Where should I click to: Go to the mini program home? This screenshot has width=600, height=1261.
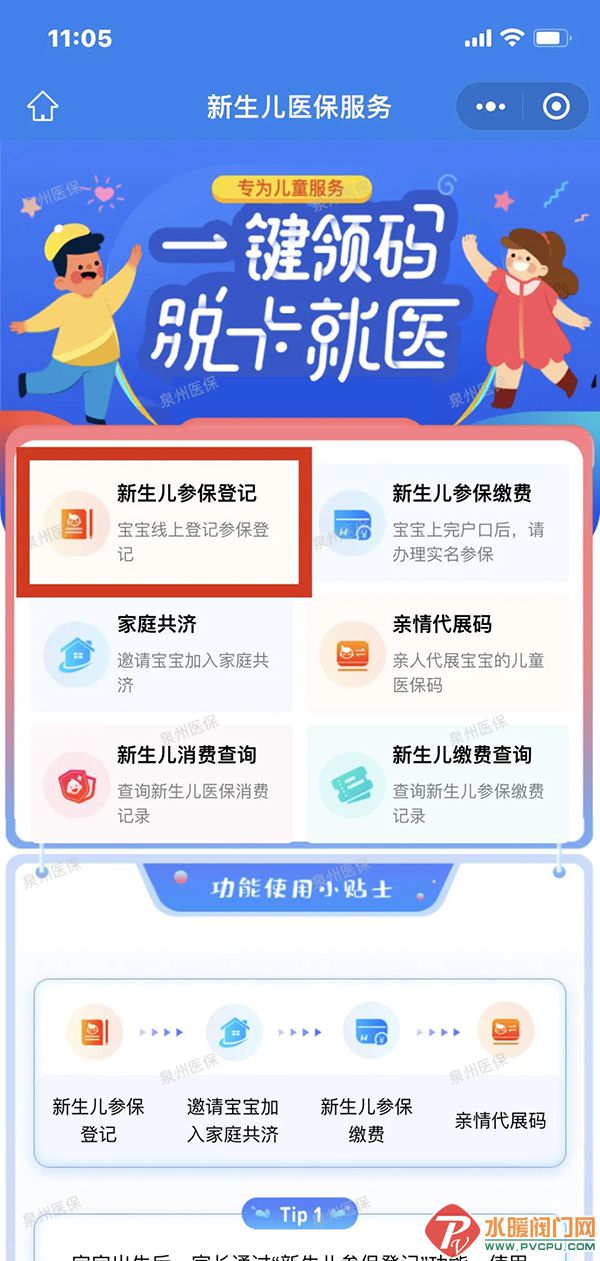tap(43, 107)
